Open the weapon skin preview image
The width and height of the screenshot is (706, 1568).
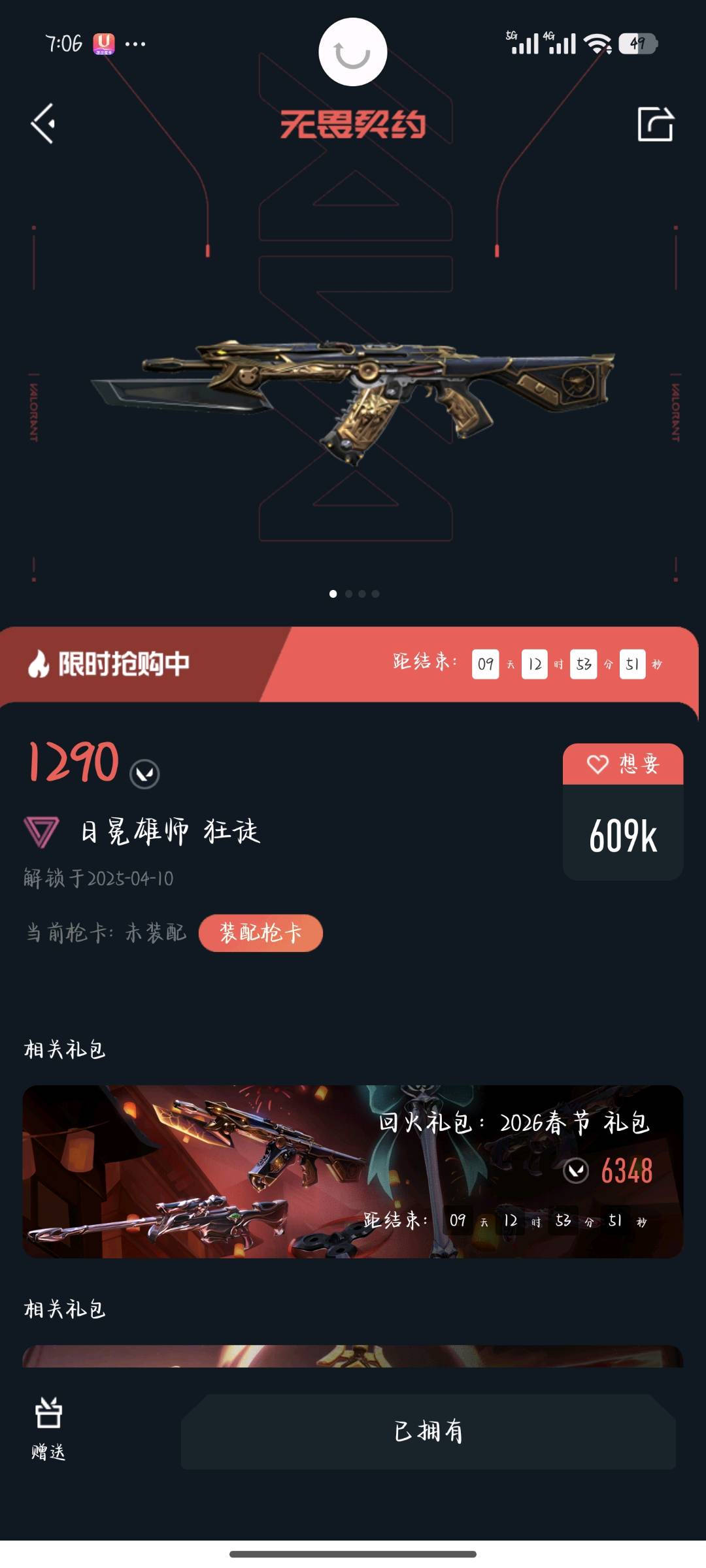coord(353,399)
